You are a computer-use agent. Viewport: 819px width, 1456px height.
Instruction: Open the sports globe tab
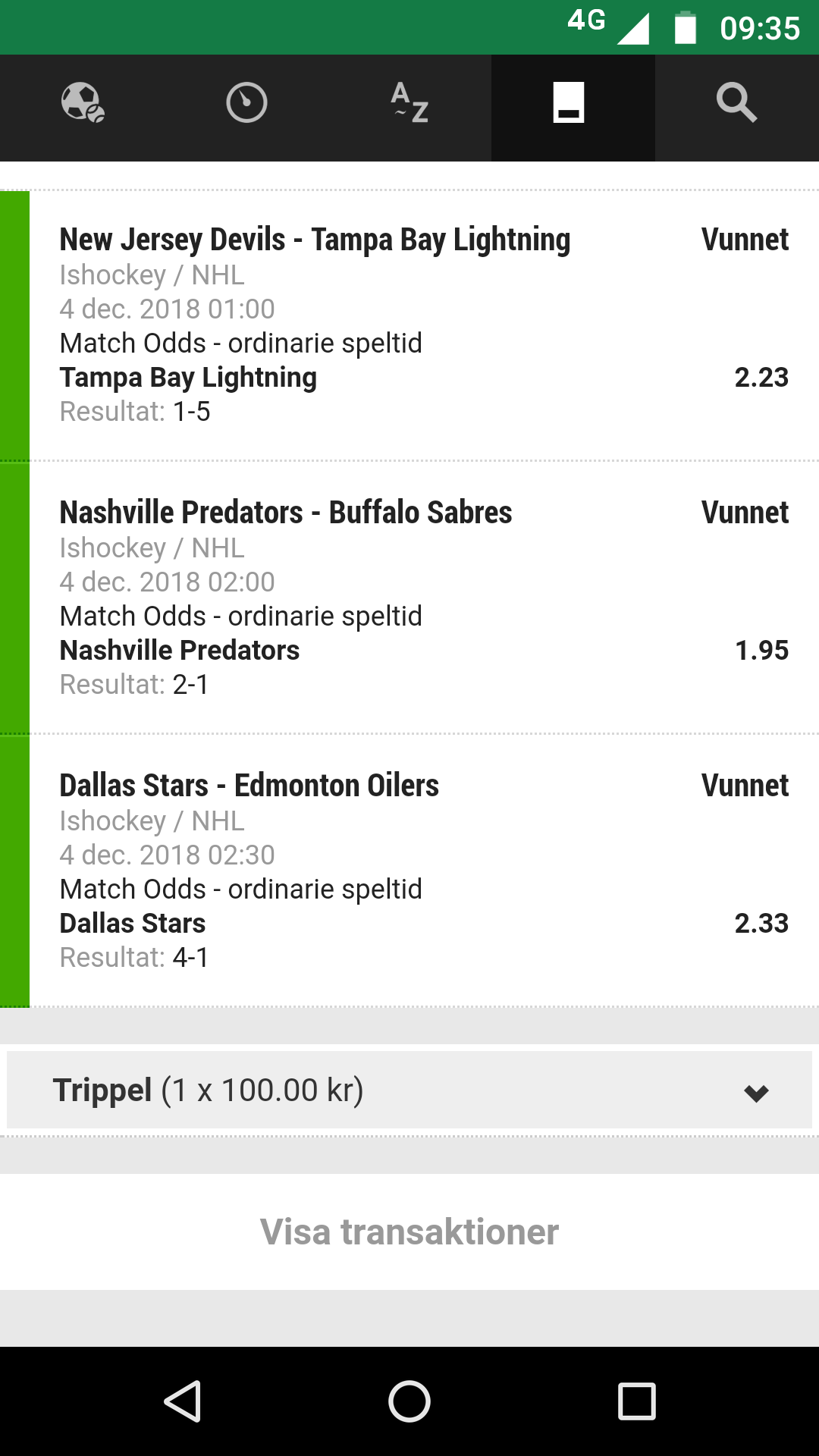82,103
